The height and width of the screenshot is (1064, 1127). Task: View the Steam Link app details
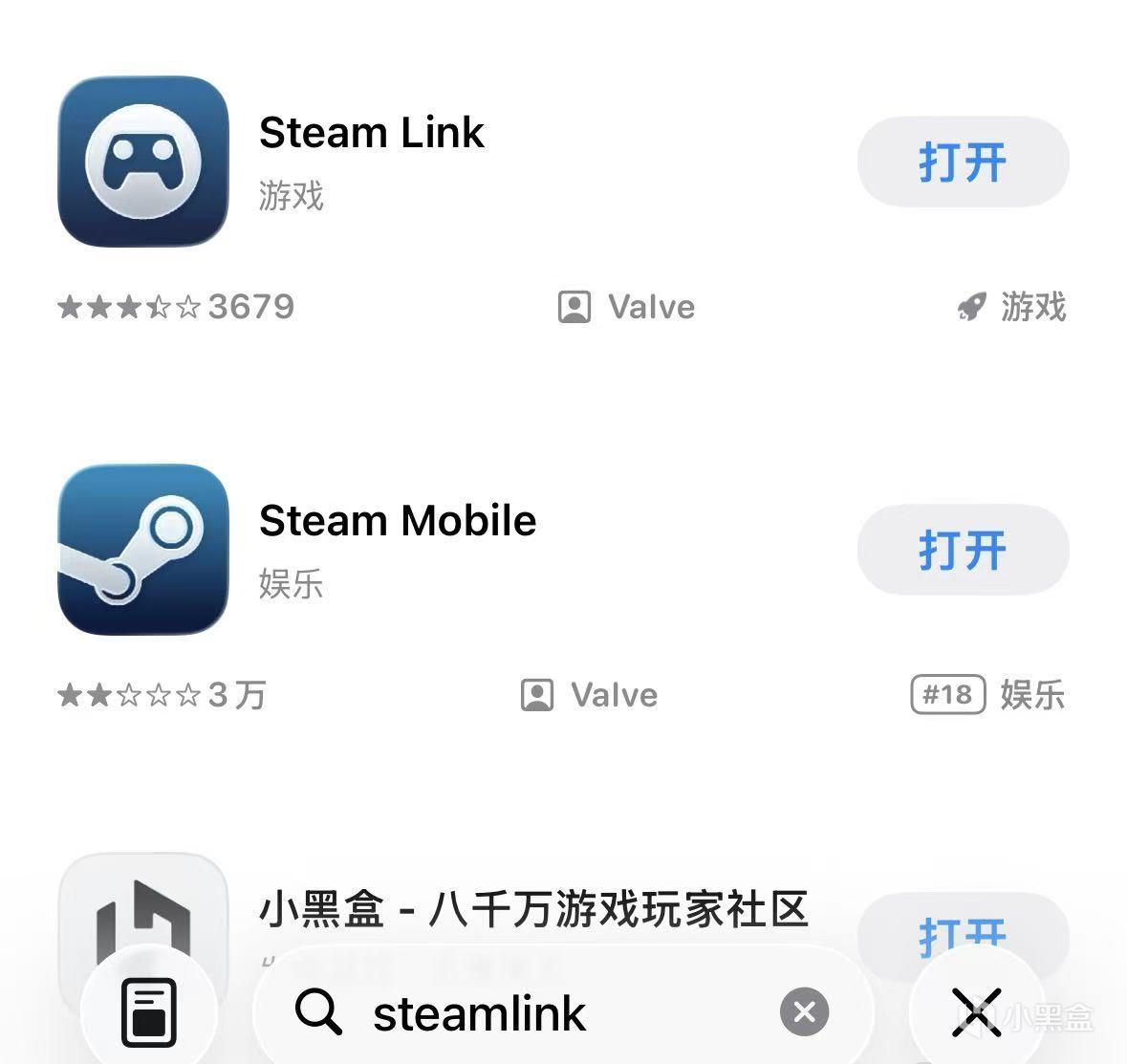click(x=371, y=133)
